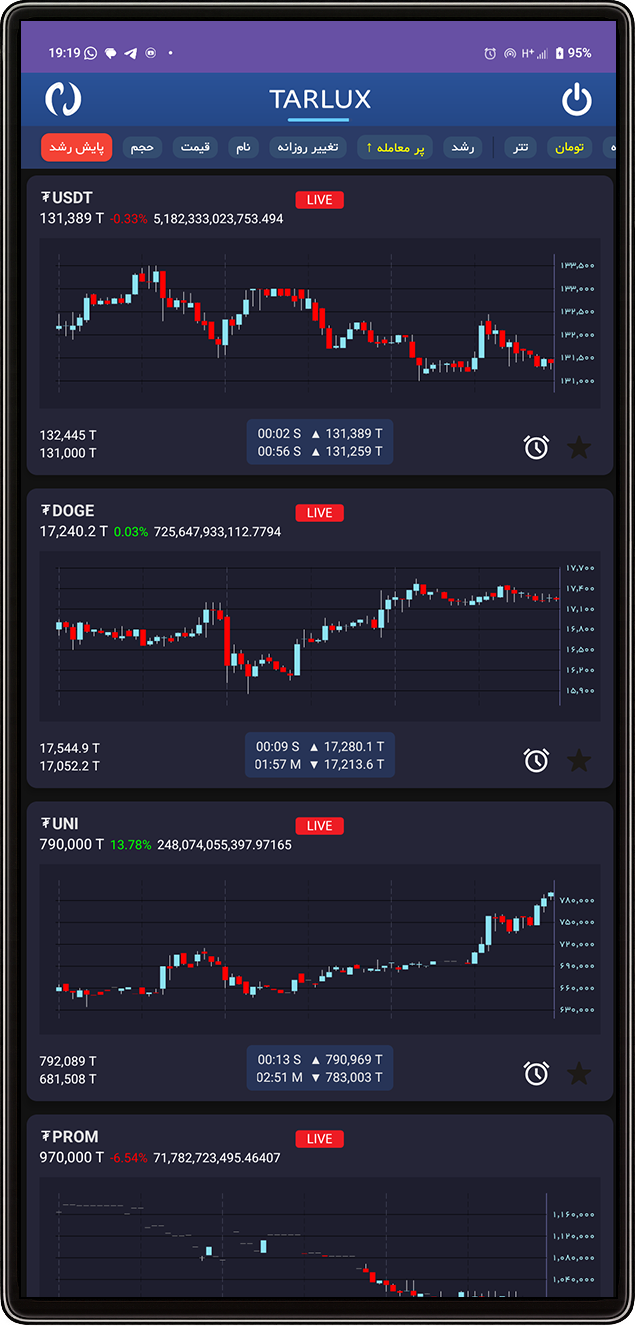Tap the power icon to log out
The height and width of the screenshot is (1328, 635).
(x=576, y=99)
